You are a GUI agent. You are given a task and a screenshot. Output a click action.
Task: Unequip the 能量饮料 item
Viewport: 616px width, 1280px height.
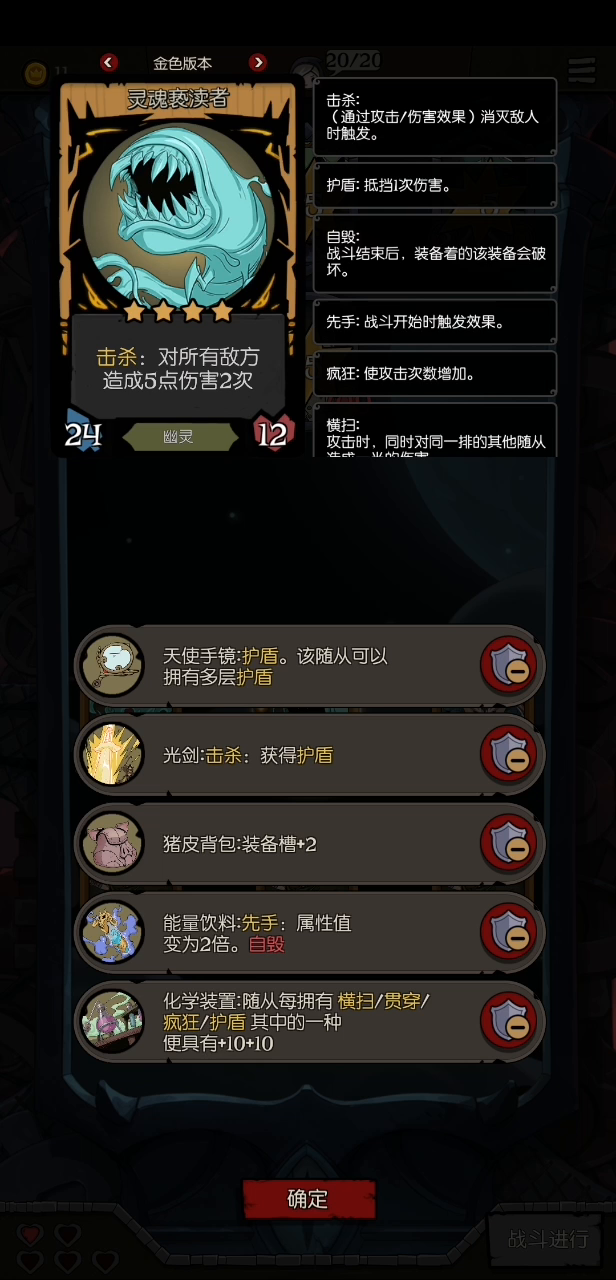pos(509,932)
